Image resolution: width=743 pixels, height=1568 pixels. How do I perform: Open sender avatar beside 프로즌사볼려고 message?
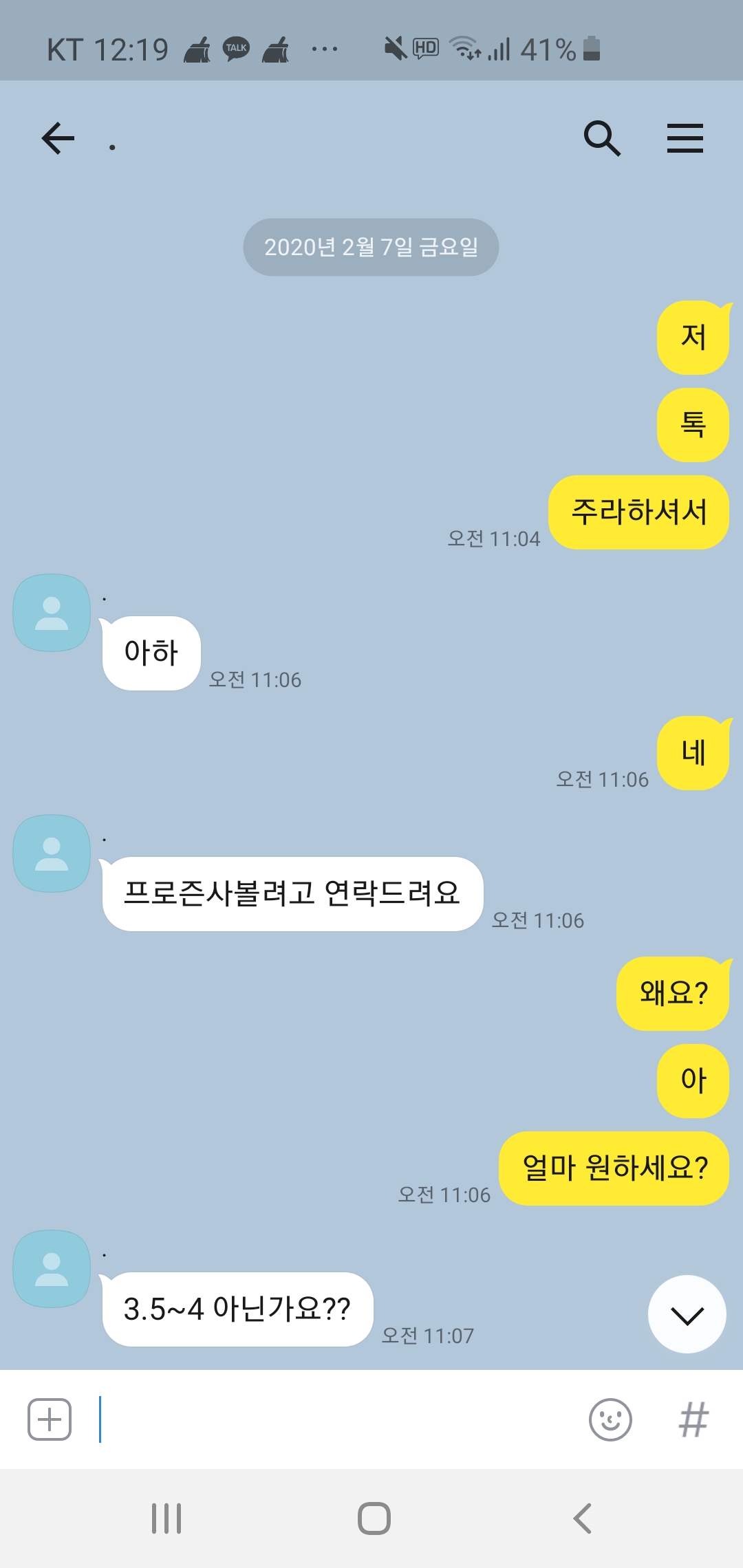point(52,853)
